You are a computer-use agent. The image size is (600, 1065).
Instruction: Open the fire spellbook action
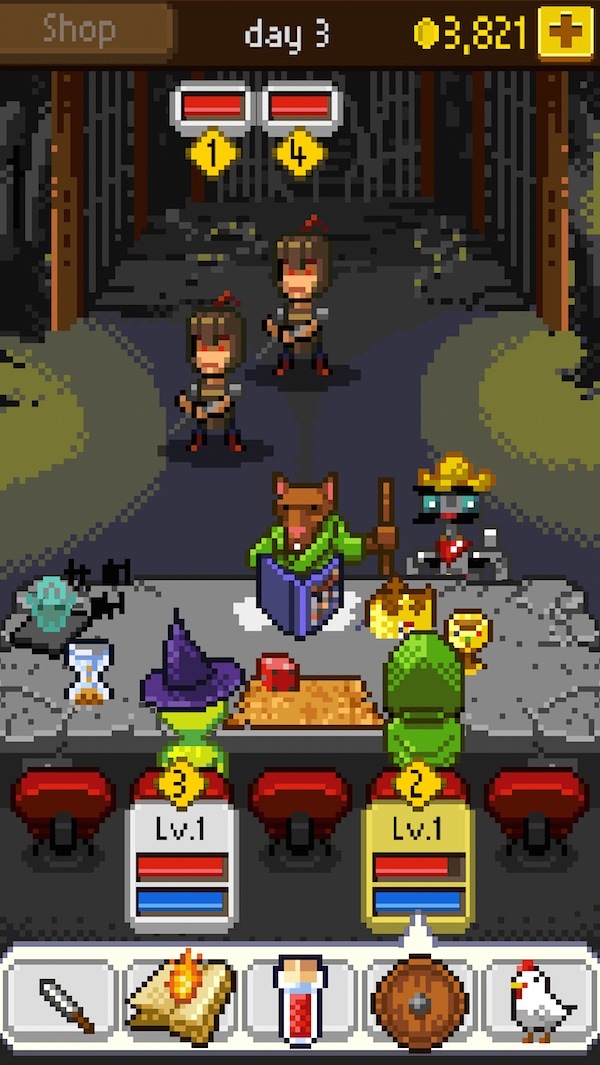[x=181, y=1003]
